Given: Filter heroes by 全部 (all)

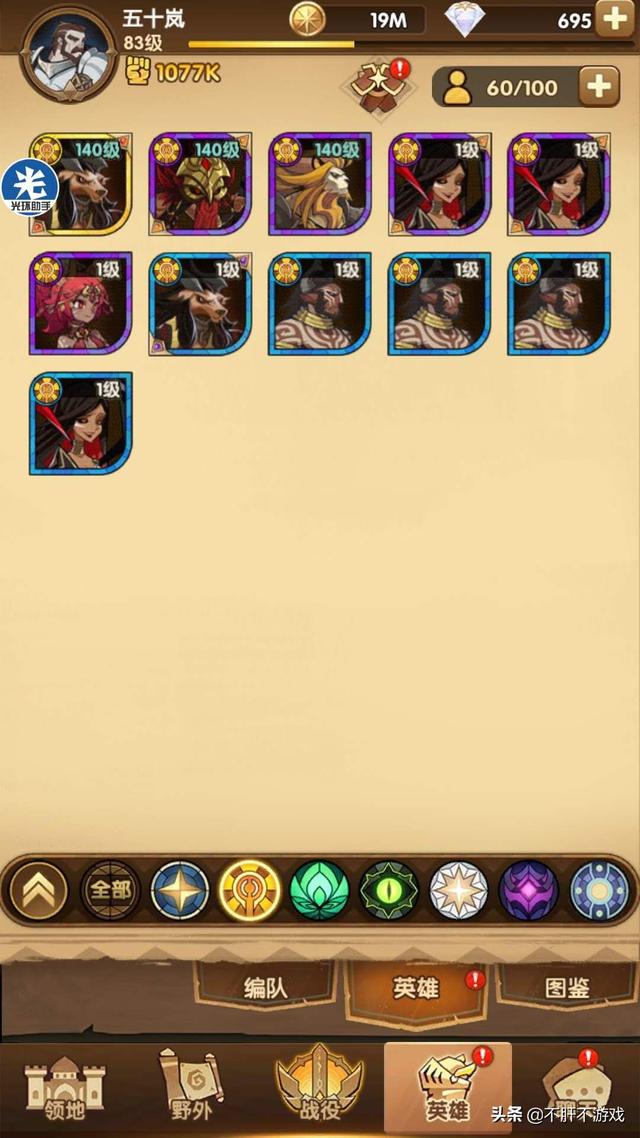Looking at the screenshot, I should (x=110, y=889).
